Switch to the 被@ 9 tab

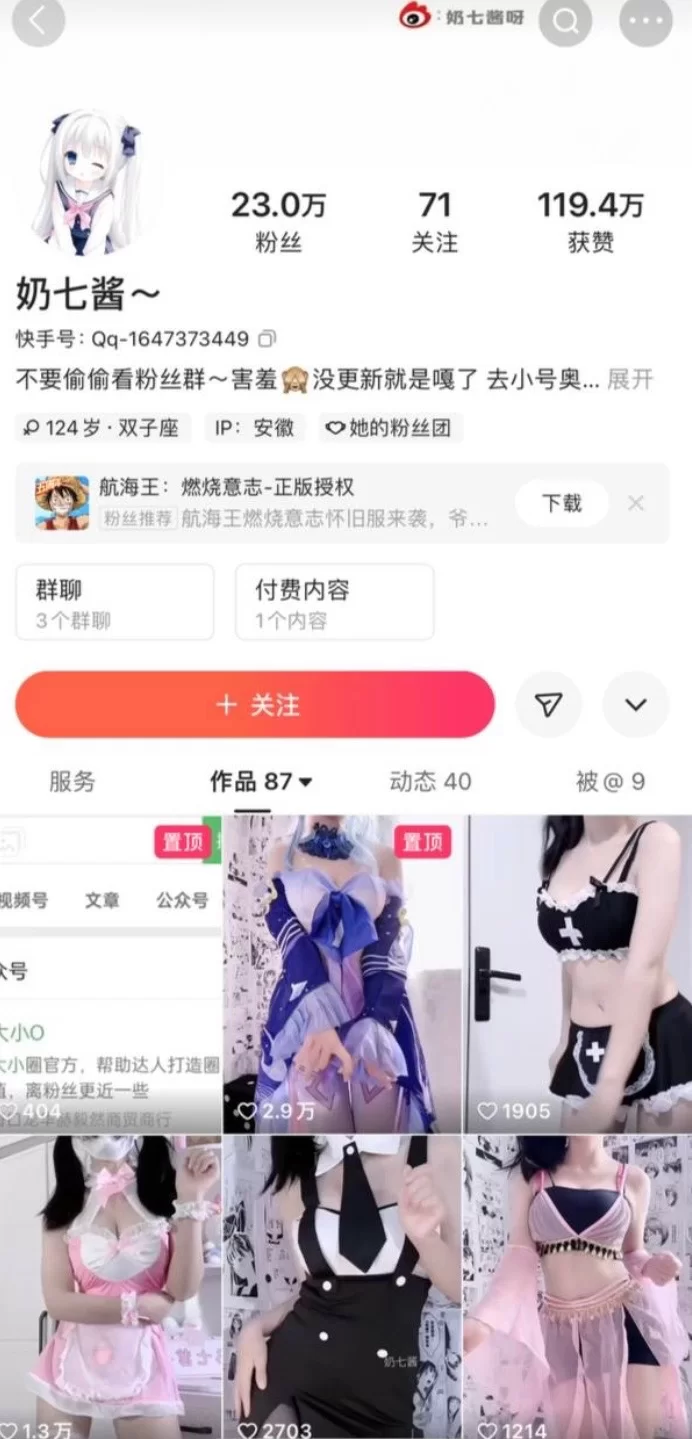(609, 782)
